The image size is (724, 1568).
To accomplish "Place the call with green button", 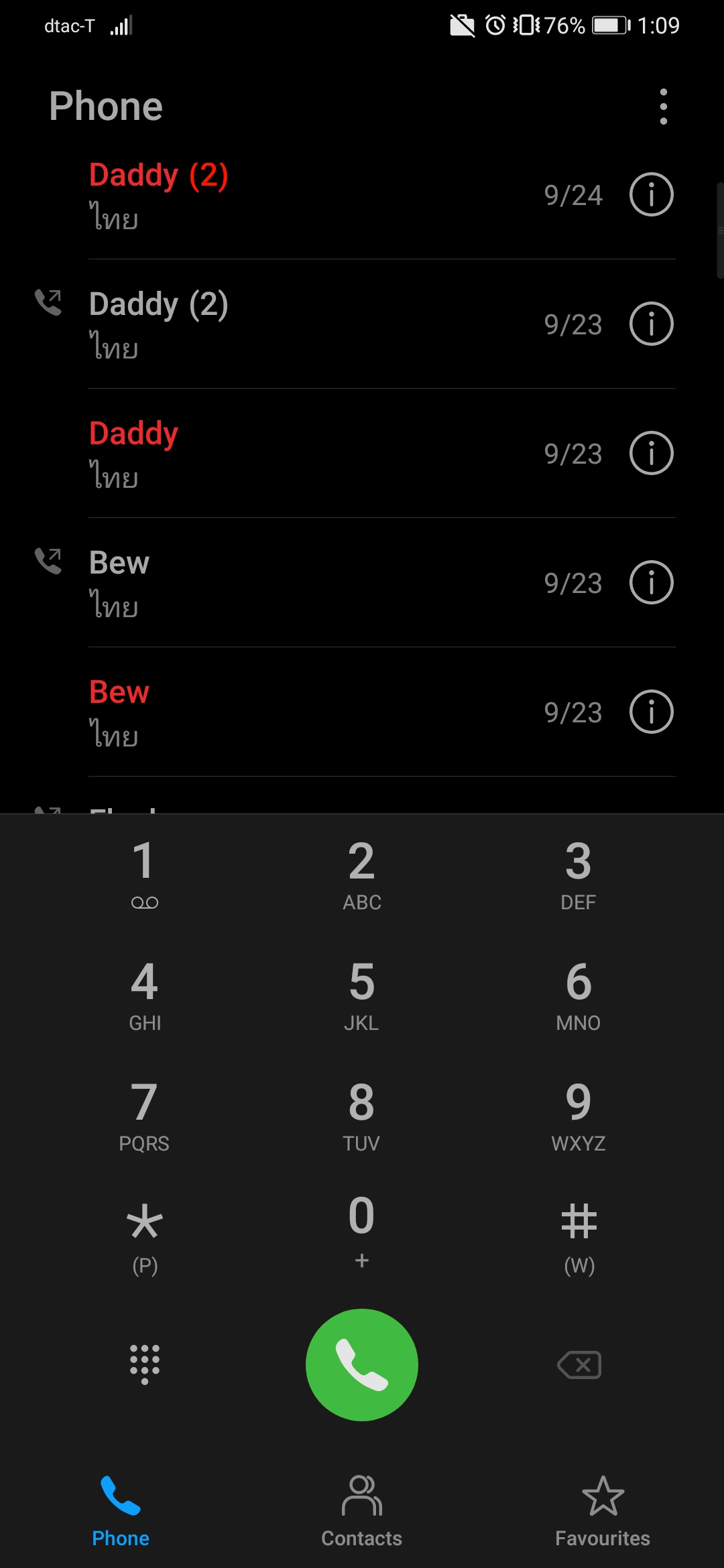I will click(x=361, y=1364).
